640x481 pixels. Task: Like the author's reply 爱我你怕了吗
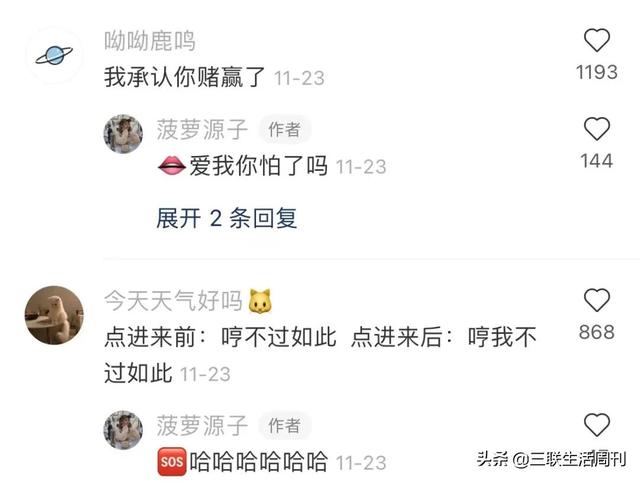(x=597, y=129)
